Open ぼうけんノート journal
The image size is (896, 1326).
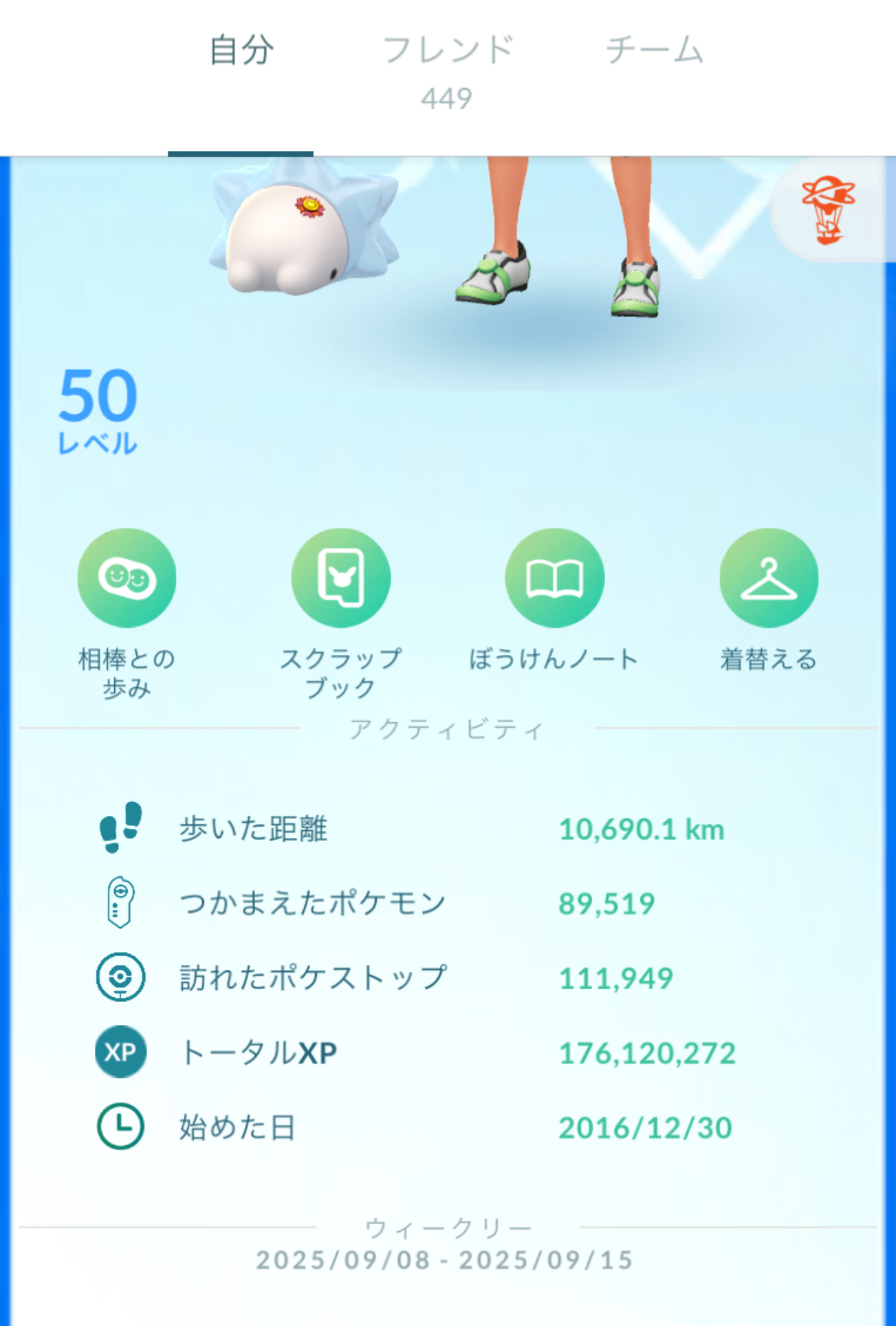[x=554, y=578]
